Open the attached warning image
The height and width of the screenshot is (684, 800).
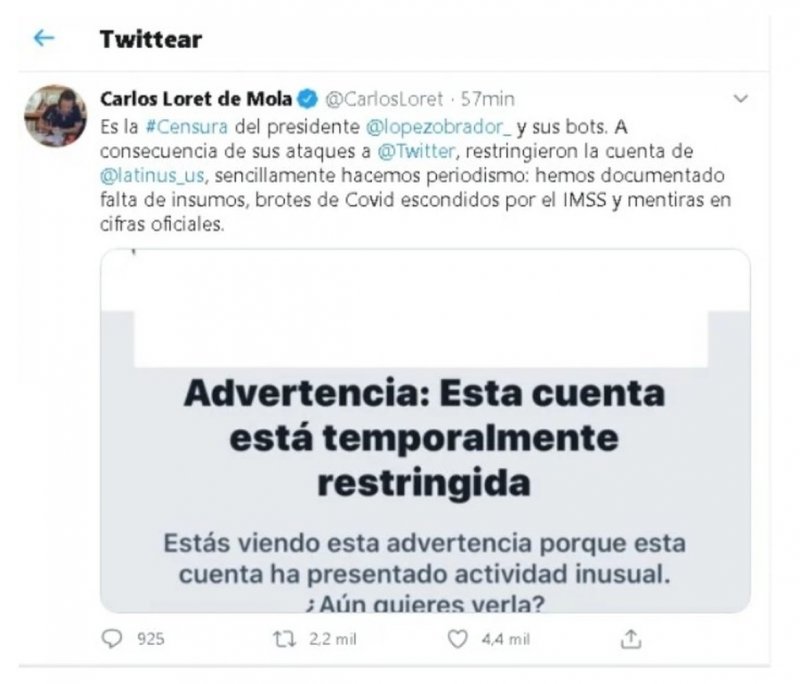(x=424, y=430)
